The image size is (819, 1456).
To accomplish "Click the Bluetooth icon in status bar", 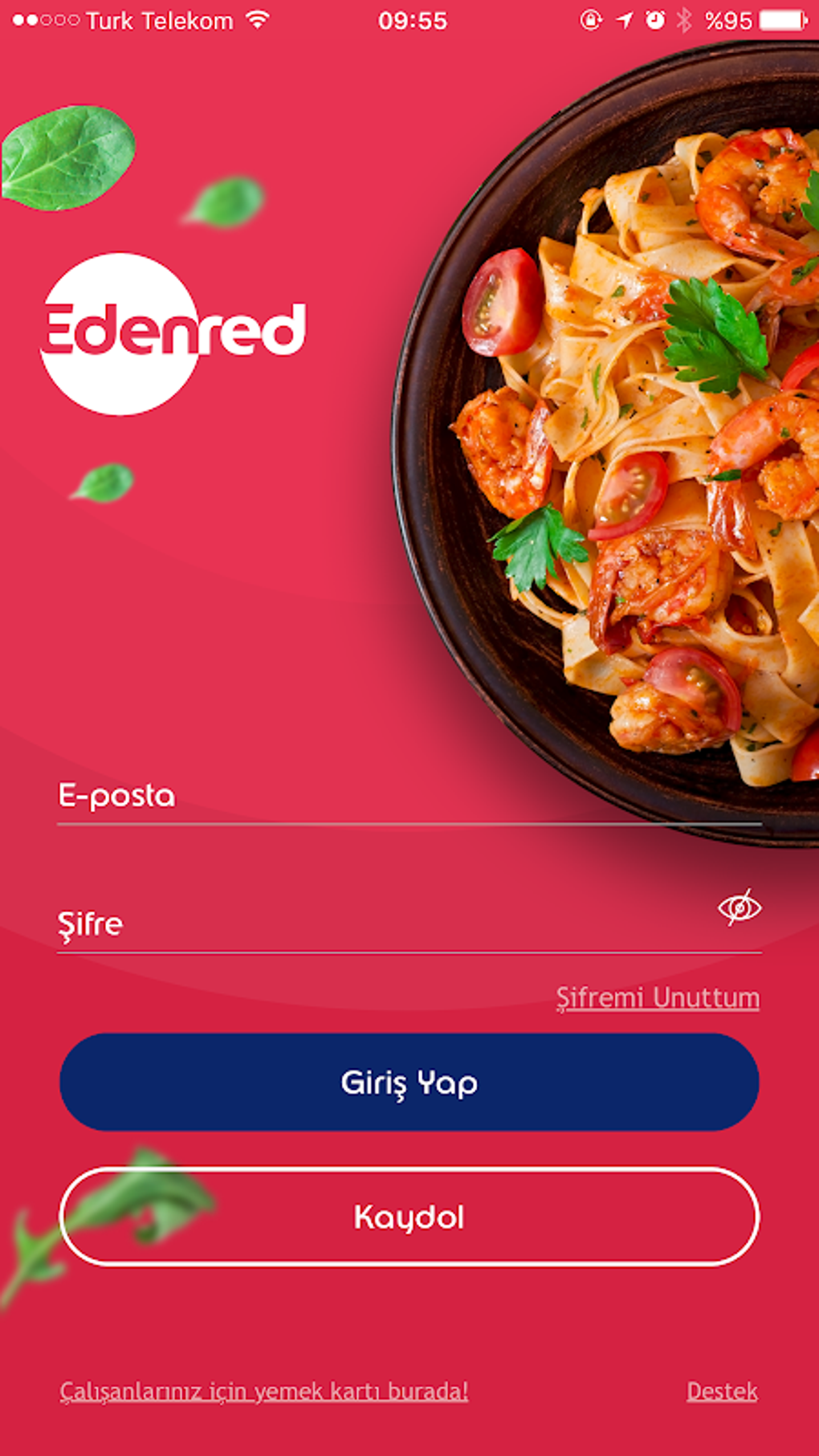I will click(x=684, y=21).
